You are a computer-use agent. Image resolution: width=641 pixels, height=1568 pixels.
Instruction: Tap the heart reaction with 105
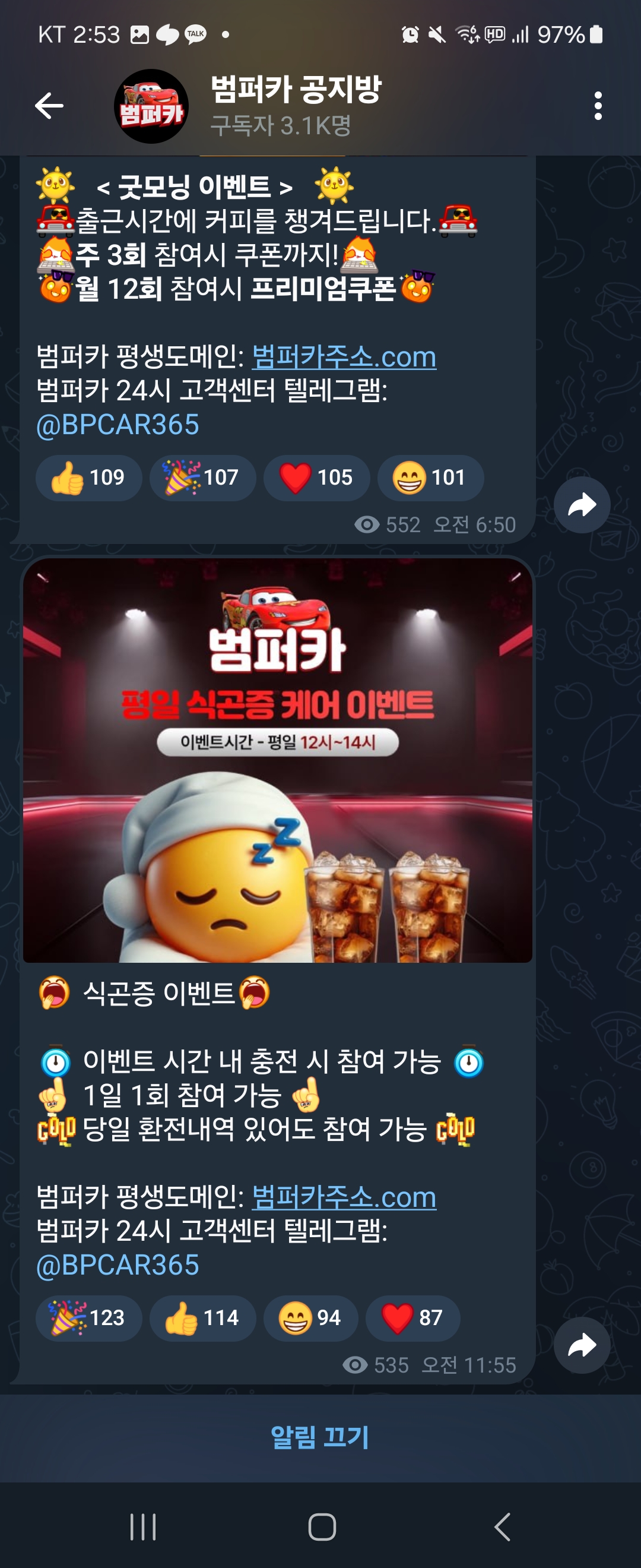pos(316,478)
